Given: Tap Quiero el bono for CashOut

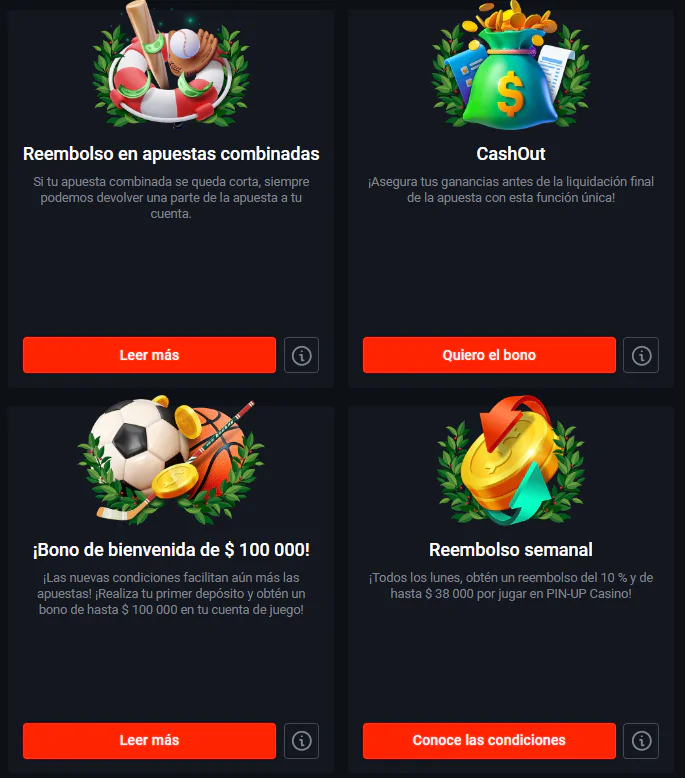Looking at the screenshot, I should tap(489, 355).
